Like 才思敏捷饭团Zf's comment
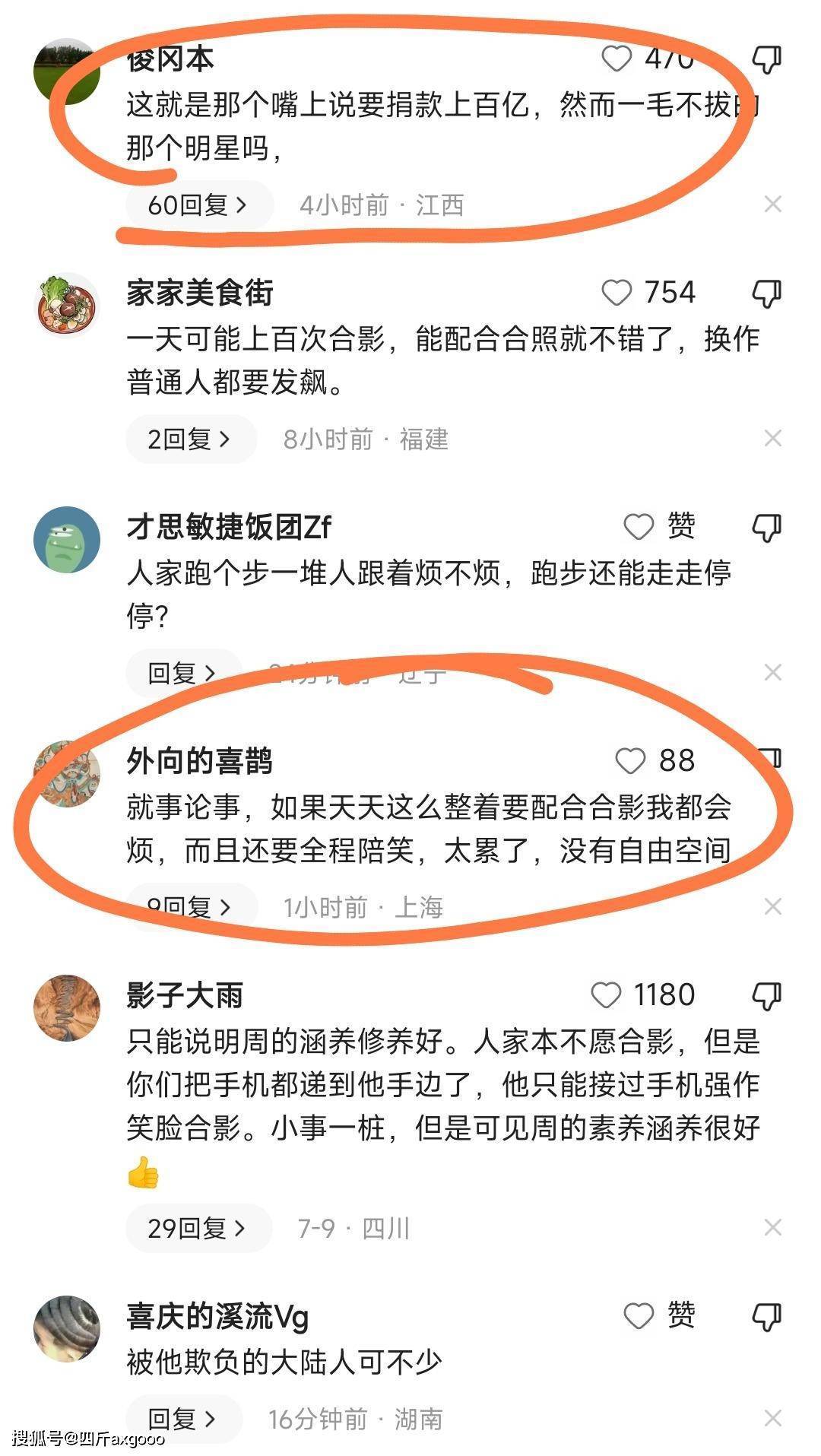This screenshot has width=821, height=1456. (x=639, y=526)
